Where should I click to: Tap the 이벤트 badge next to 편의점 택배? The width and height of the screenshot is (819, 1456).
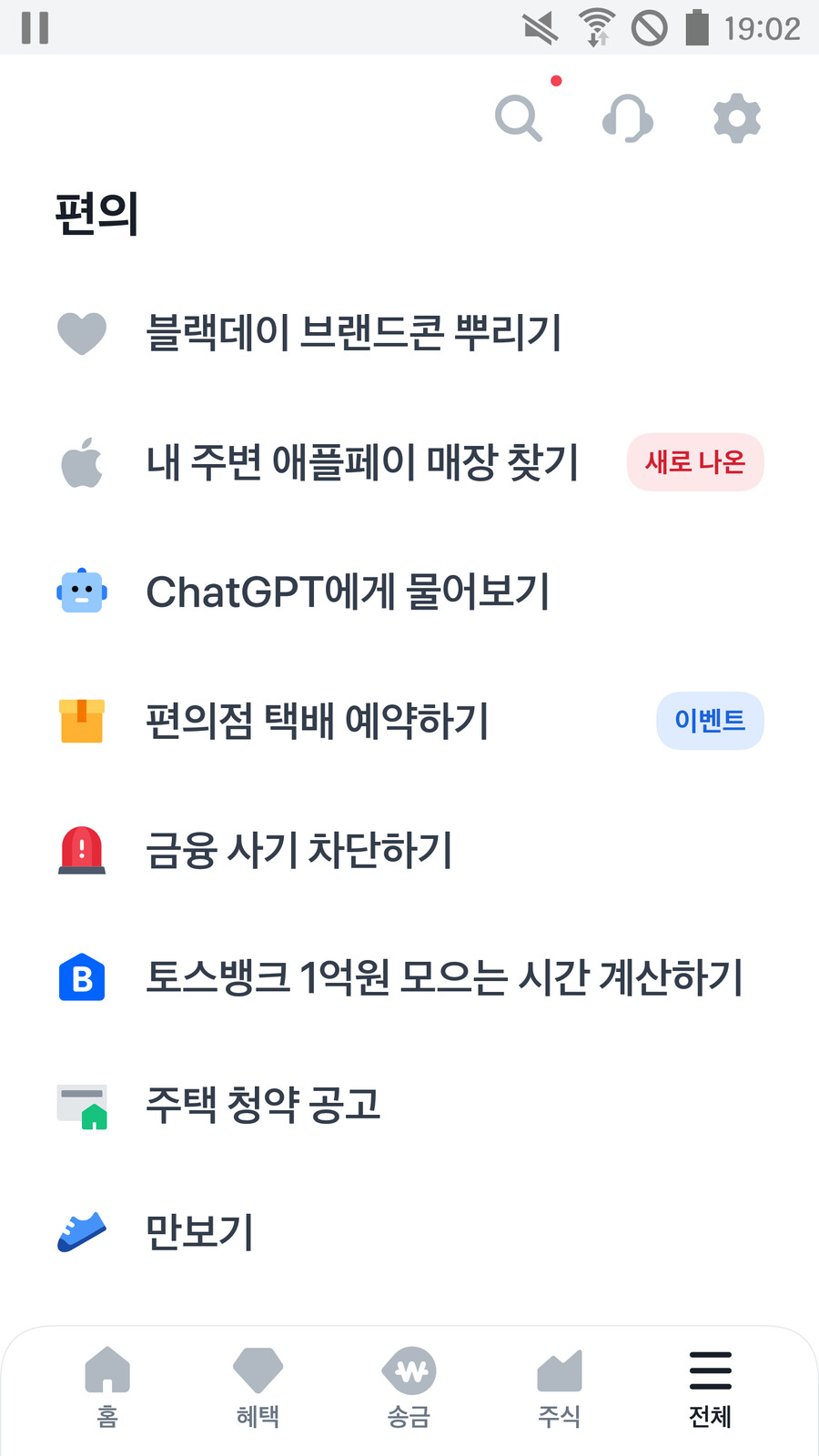coord(710,721)
